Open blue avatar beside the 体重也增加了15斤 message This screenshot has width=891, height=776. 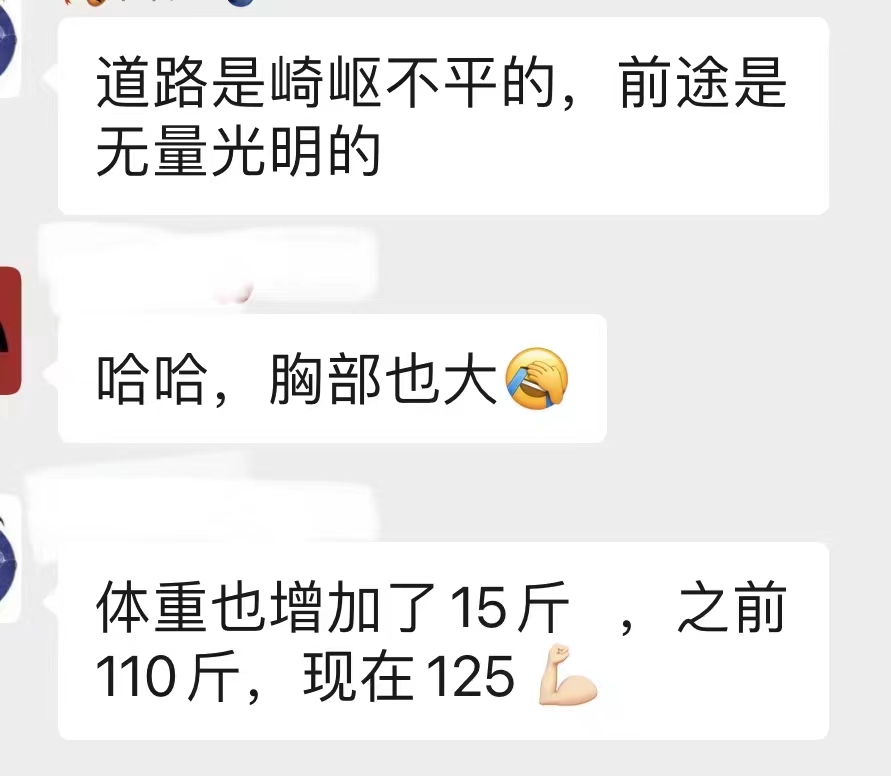[10, 558]
